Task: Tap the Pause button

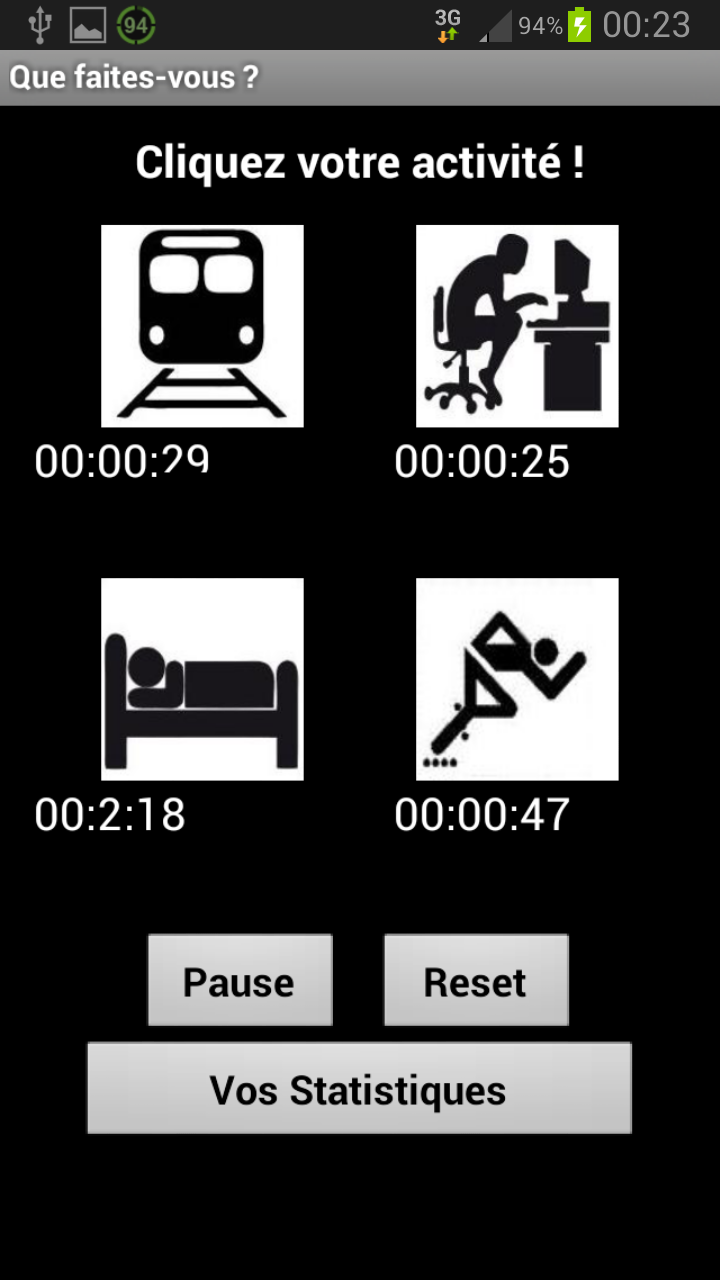Action: (240, 981)
